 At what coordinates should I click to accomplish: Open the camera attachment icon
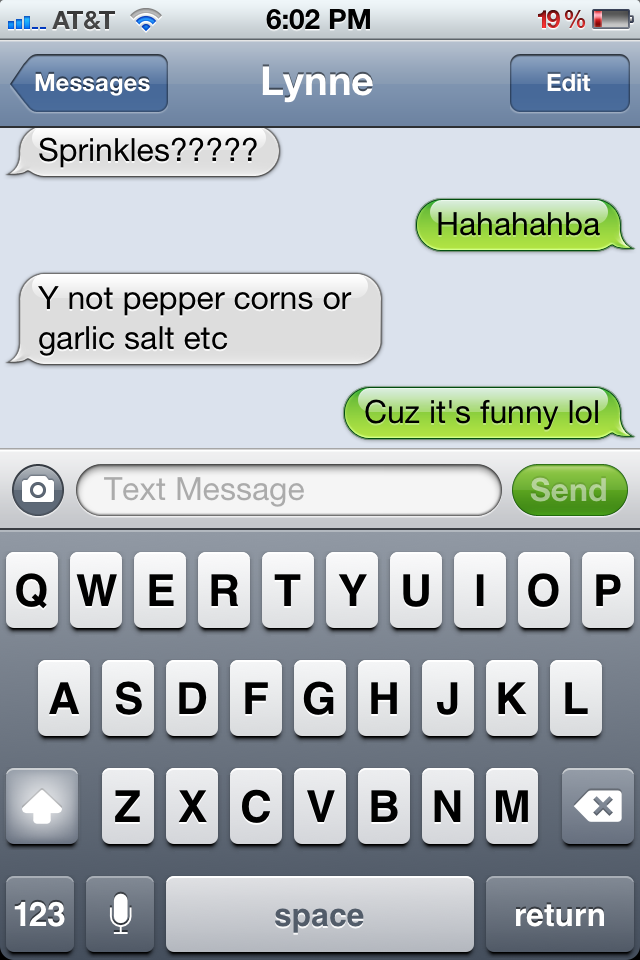38,490
